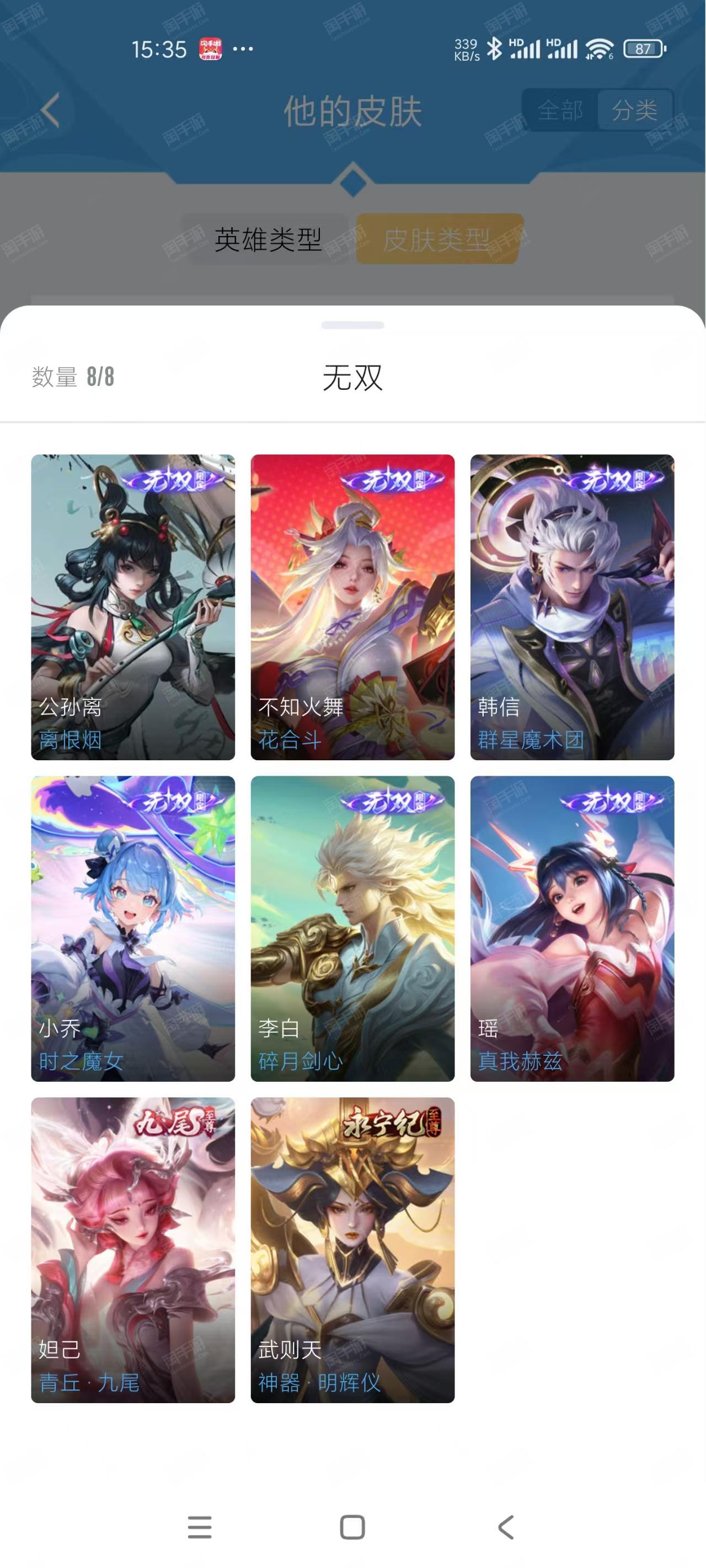The height and width of the screenshot is (1568, 706).
Task: Open recent apps from the navigation bar
Action: 200,1527
